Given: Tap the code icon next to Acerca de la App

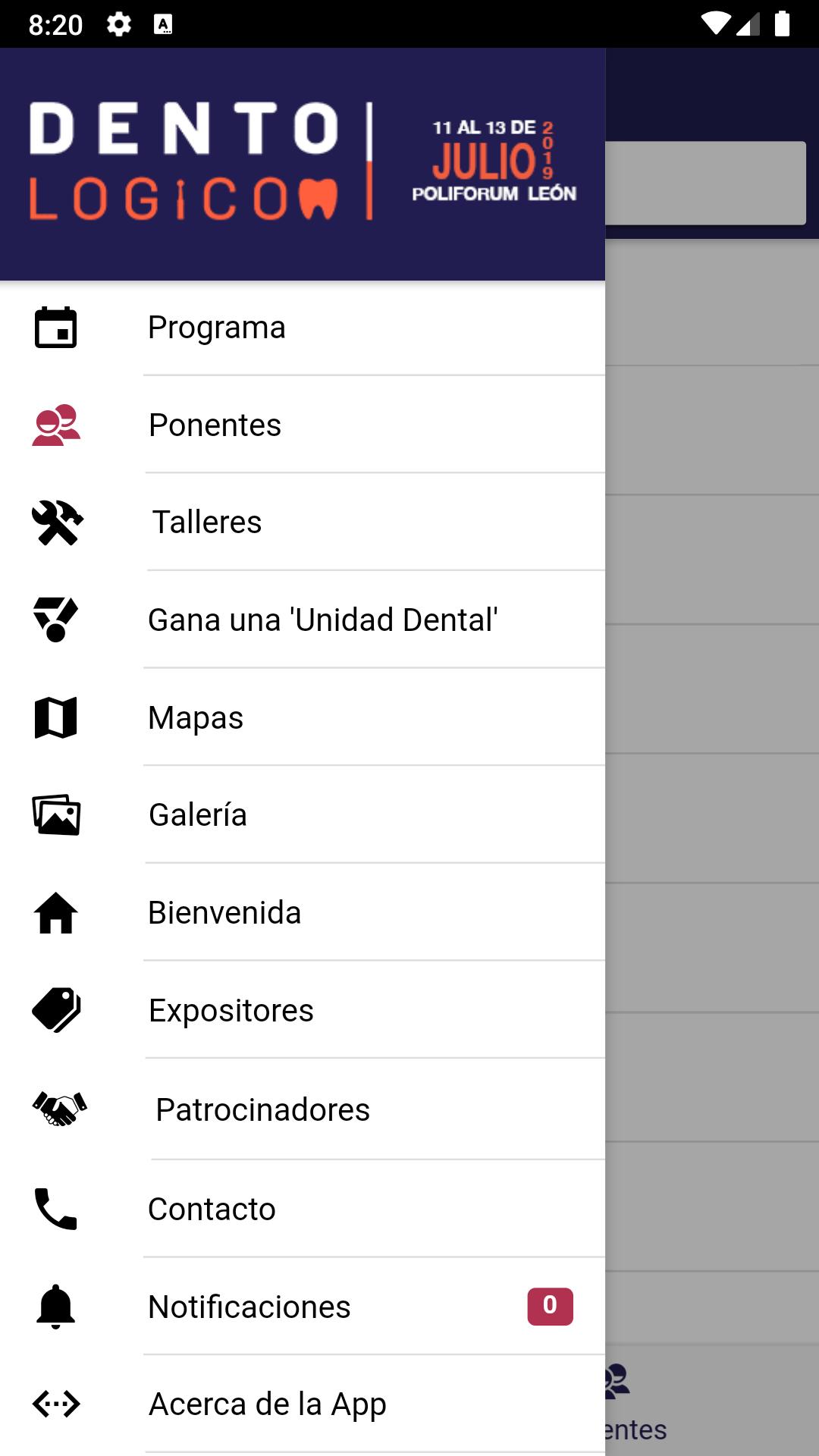Looking at the screenshot, I should (x=55, y=1403).
